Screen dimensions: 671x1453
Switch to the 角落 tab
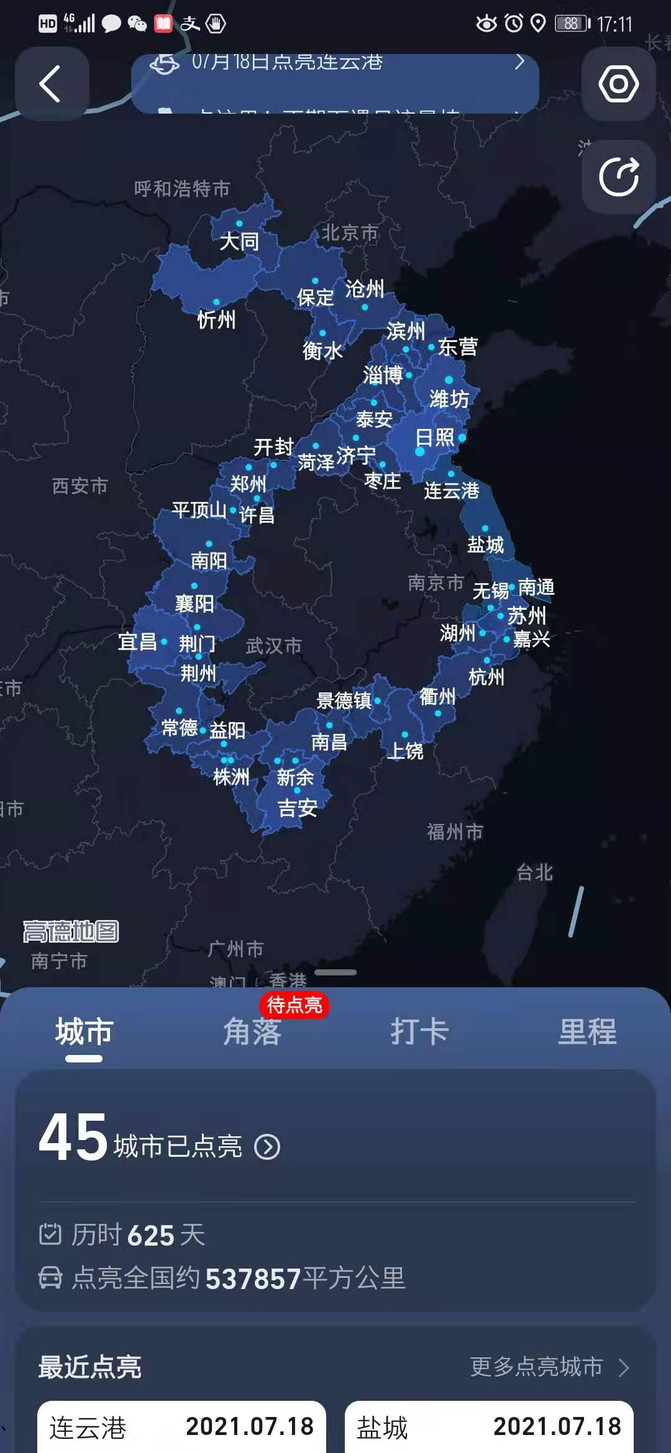(x=252, y=1032)
